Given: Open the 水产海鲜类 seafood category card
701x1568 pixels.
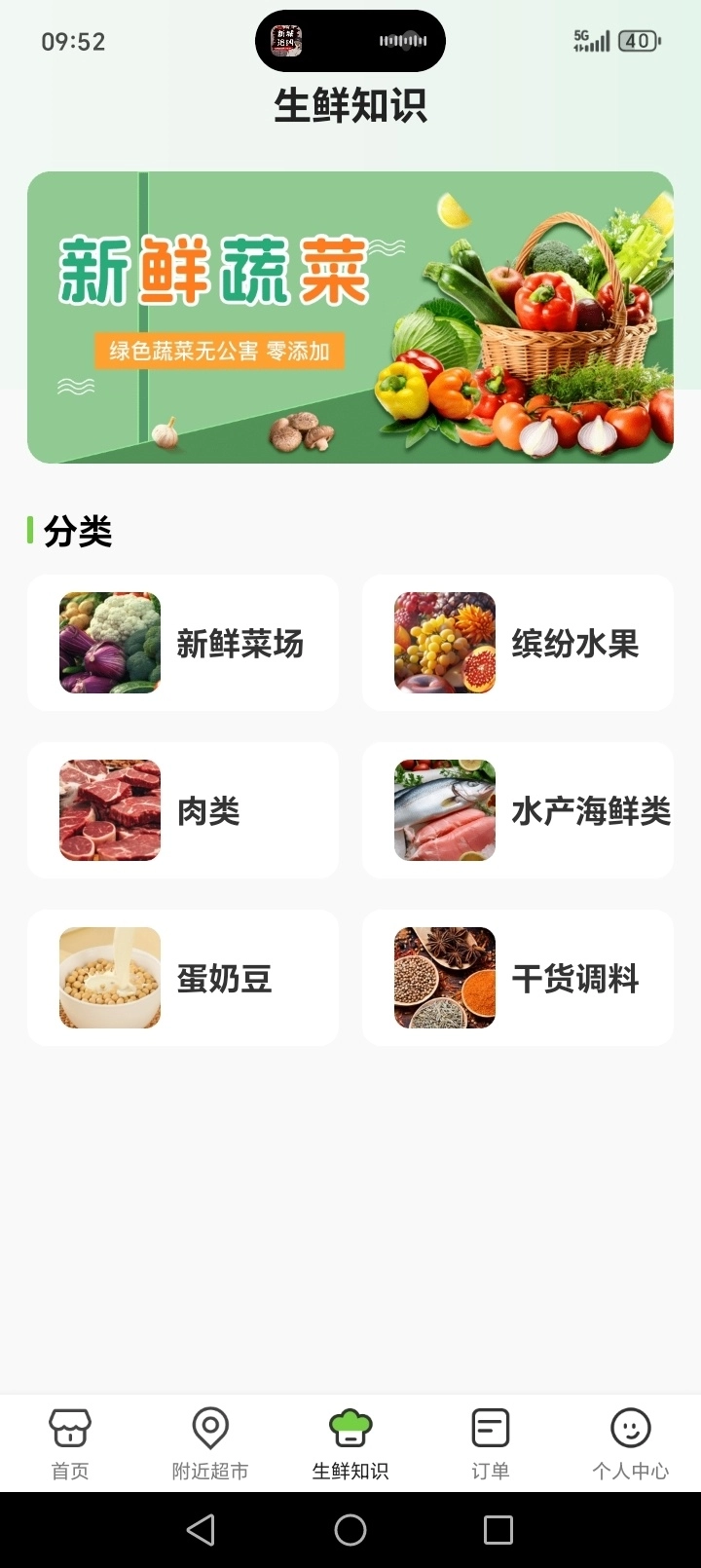Looking at the screenshot, I should point(517,809).
